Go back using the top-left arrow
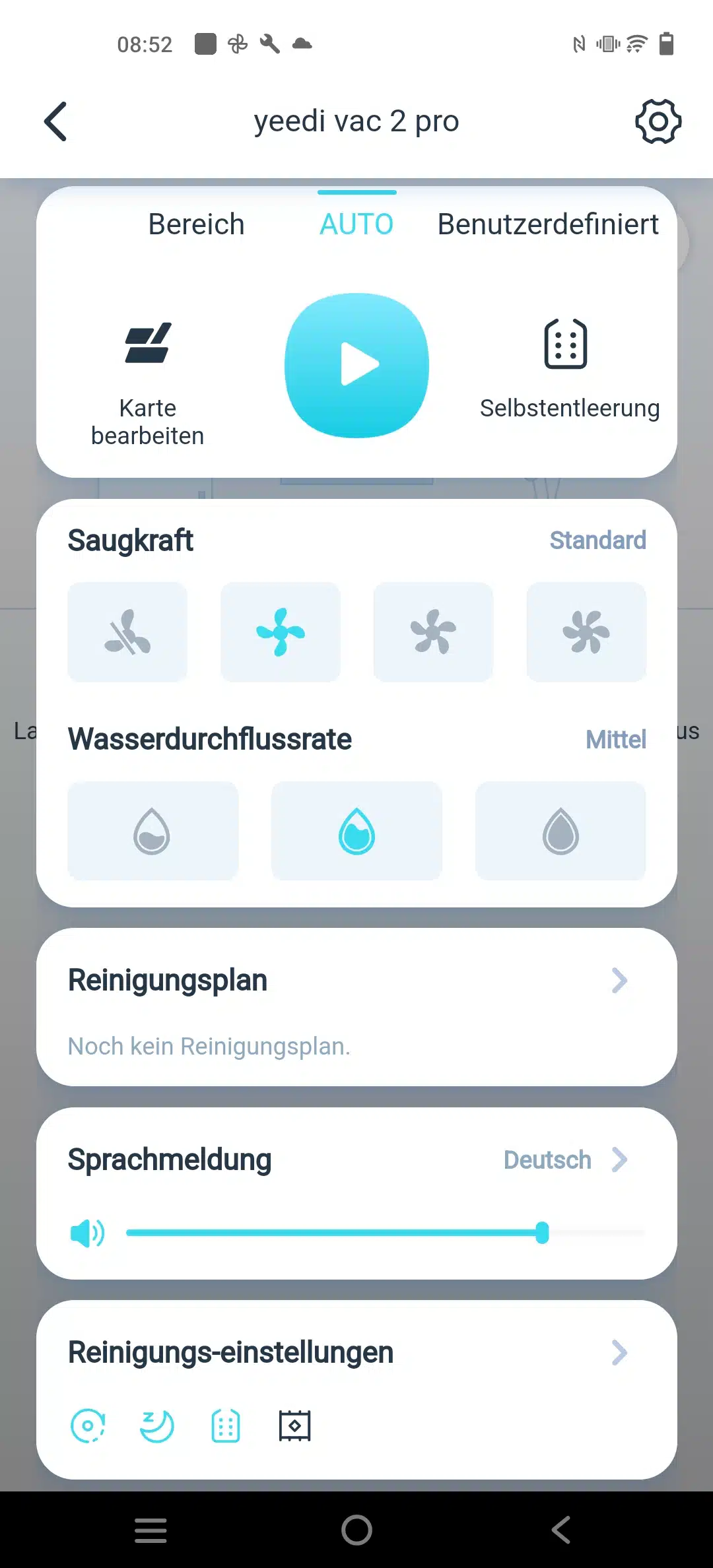 pyautogui.click(x=56, y=121)
